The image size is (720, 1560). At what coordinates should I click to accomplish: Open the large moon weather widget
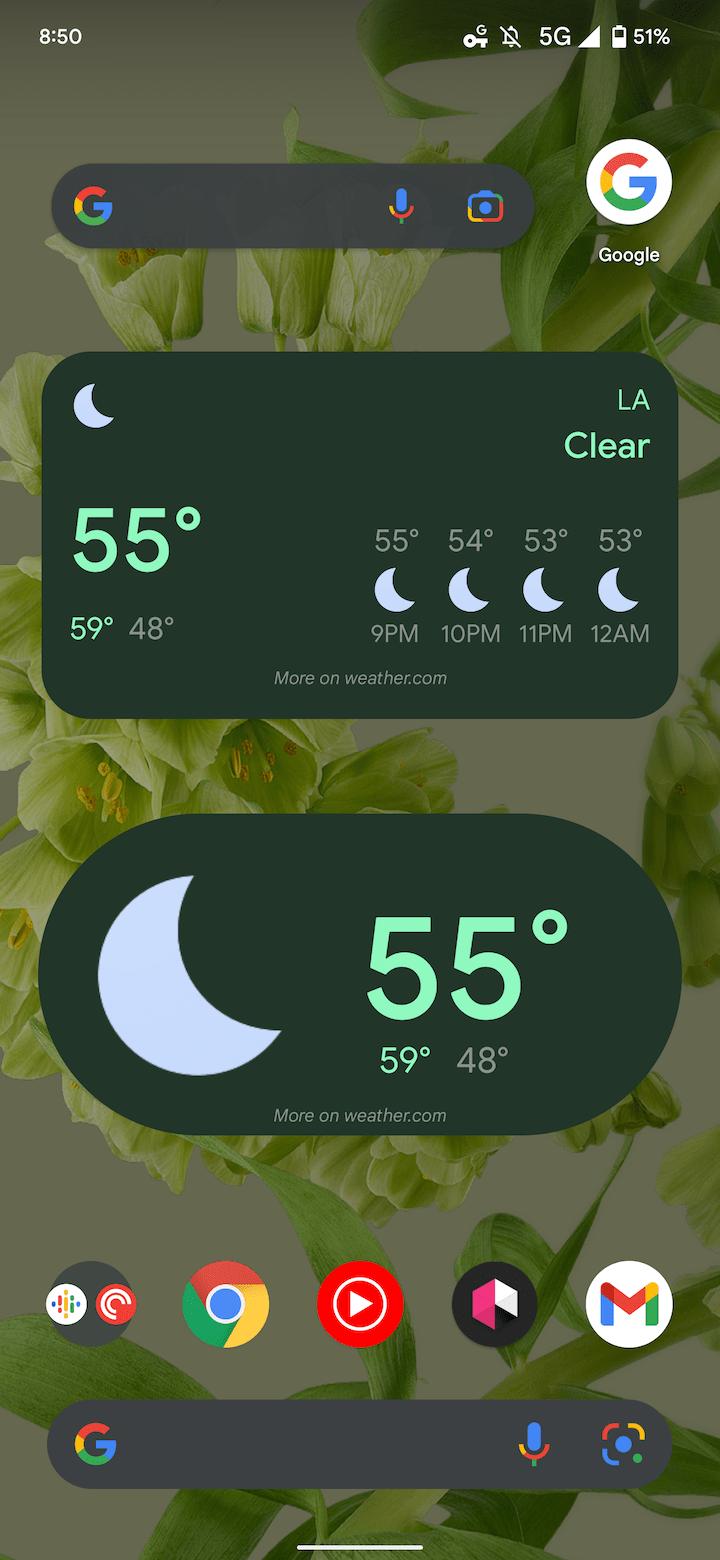(x=360, y=974)
